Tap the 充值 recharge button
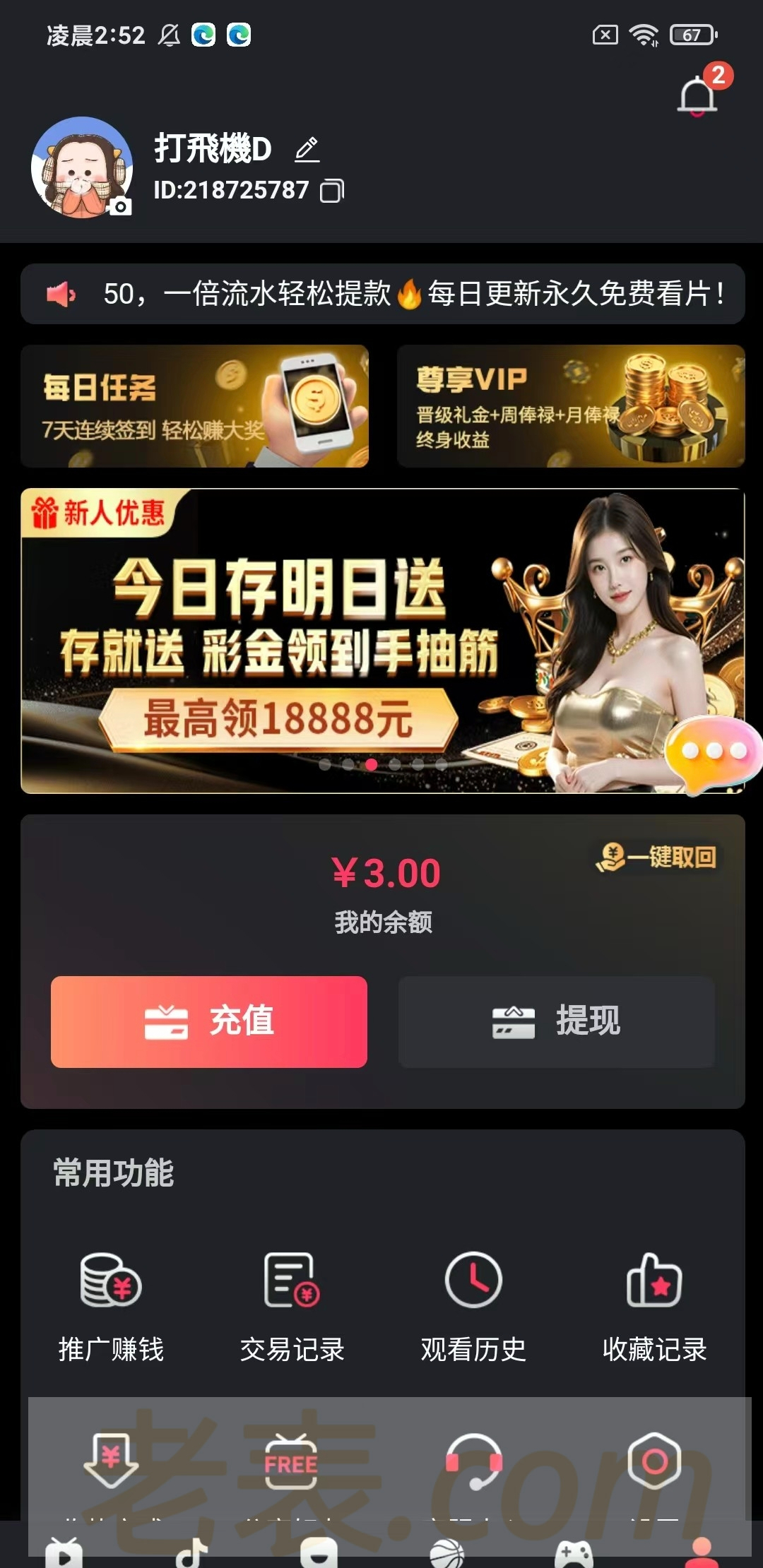763x1568 pixels. pos(209,1021)
